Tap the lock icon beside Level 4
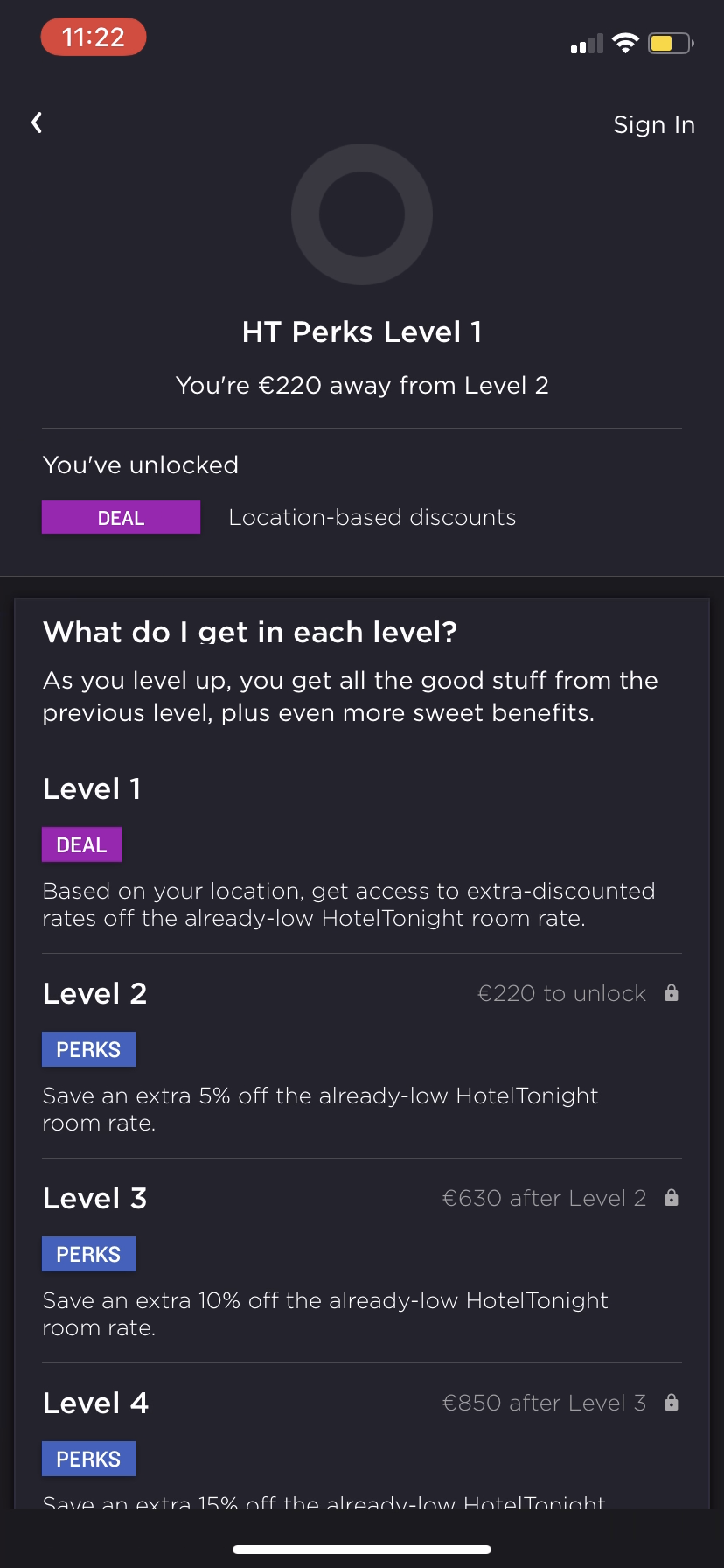Viewport: 724px width, 1568px height. coord(672,1403)
